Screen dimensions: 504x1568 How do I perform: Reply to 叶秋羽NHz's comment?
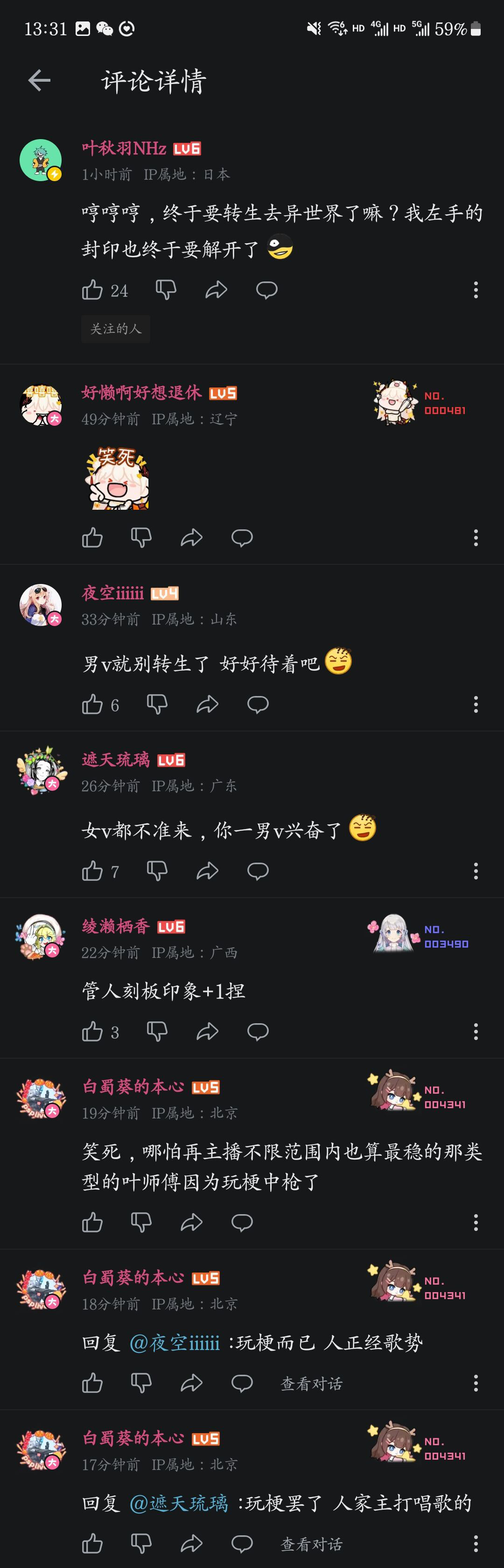click(x=266, y=290)
